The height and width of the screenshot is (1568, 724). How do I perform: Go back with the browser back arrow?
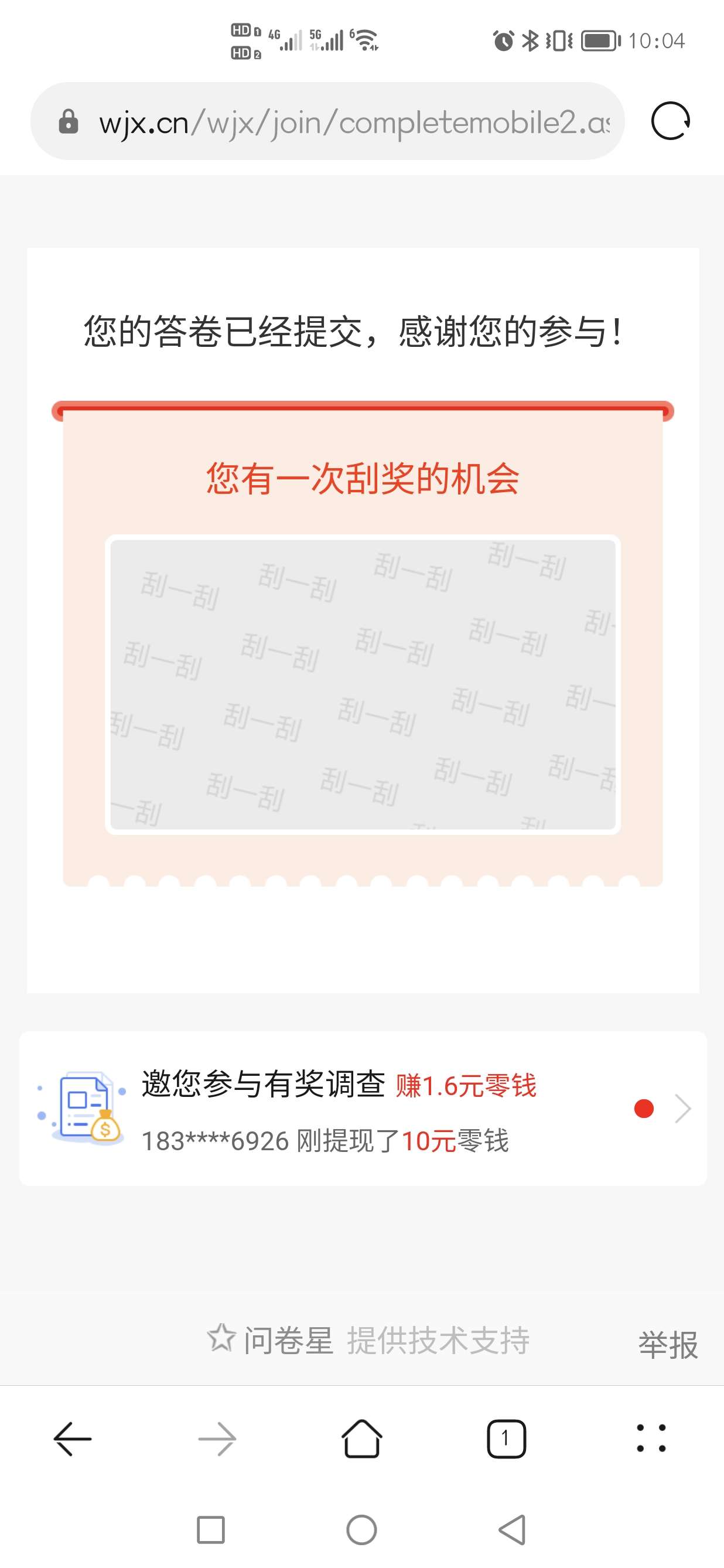[73, 1439]
